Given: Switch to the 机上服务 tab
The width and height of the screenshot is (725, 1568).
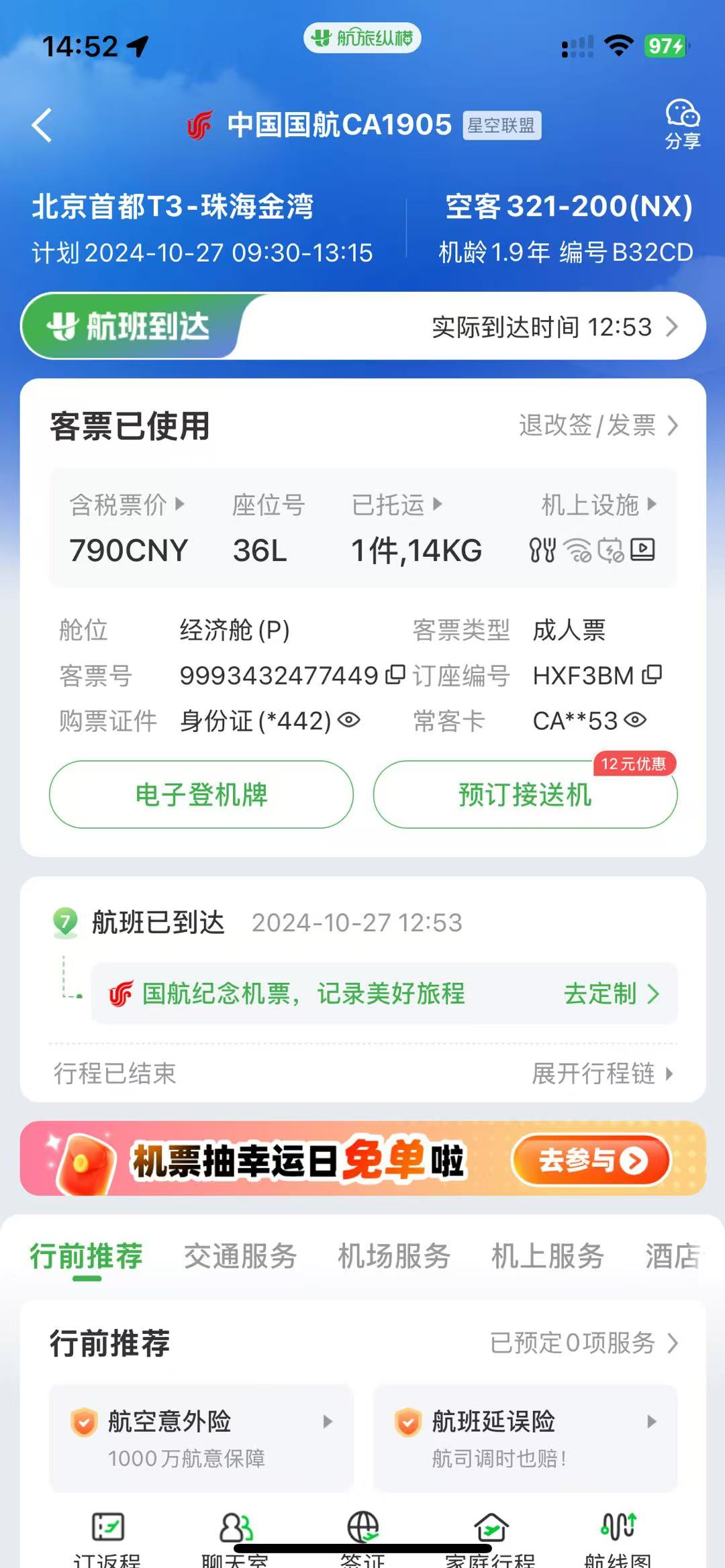Looking at the screenshot, I should click(x=548, y=1256).
